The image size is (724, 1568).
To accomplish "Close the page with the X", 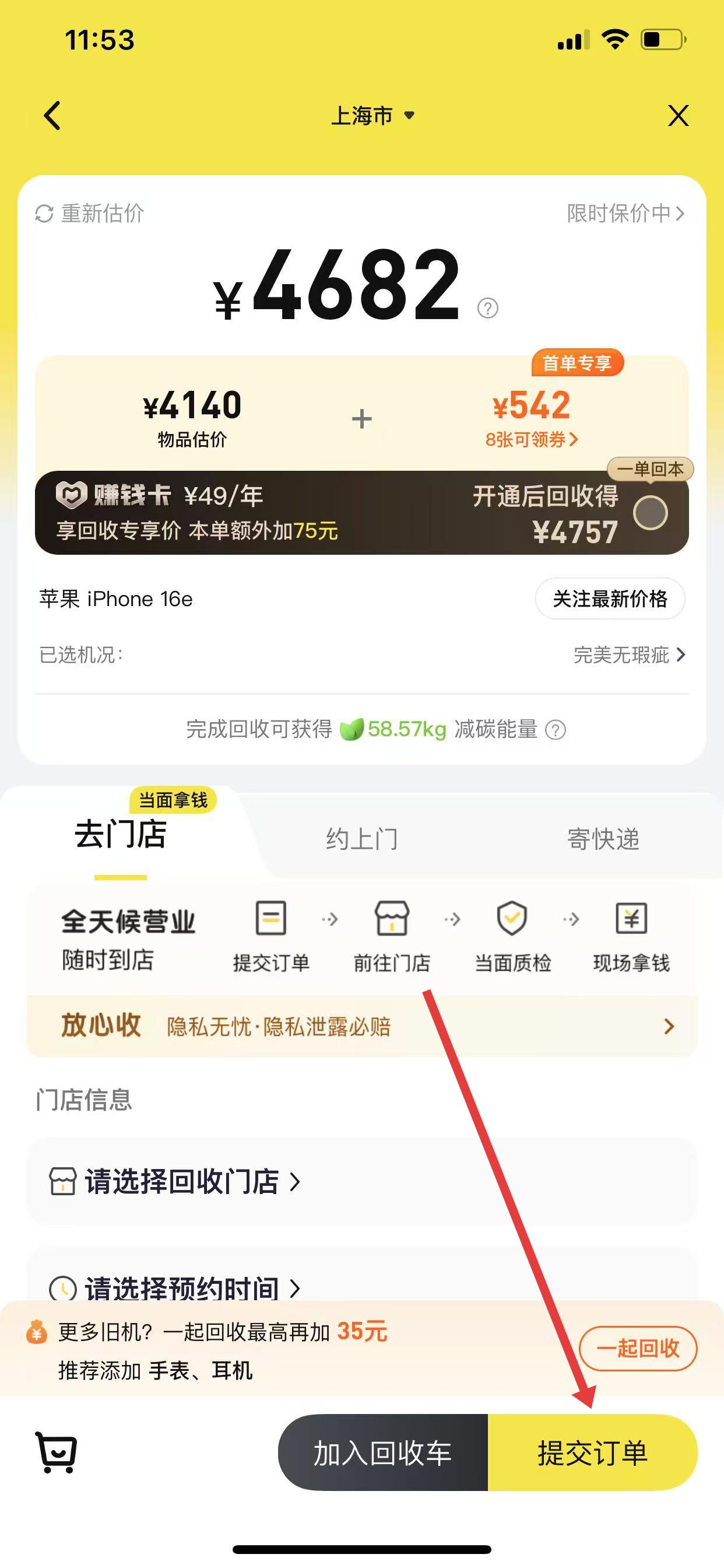I will pyautogui.click(x=678, y=115).
